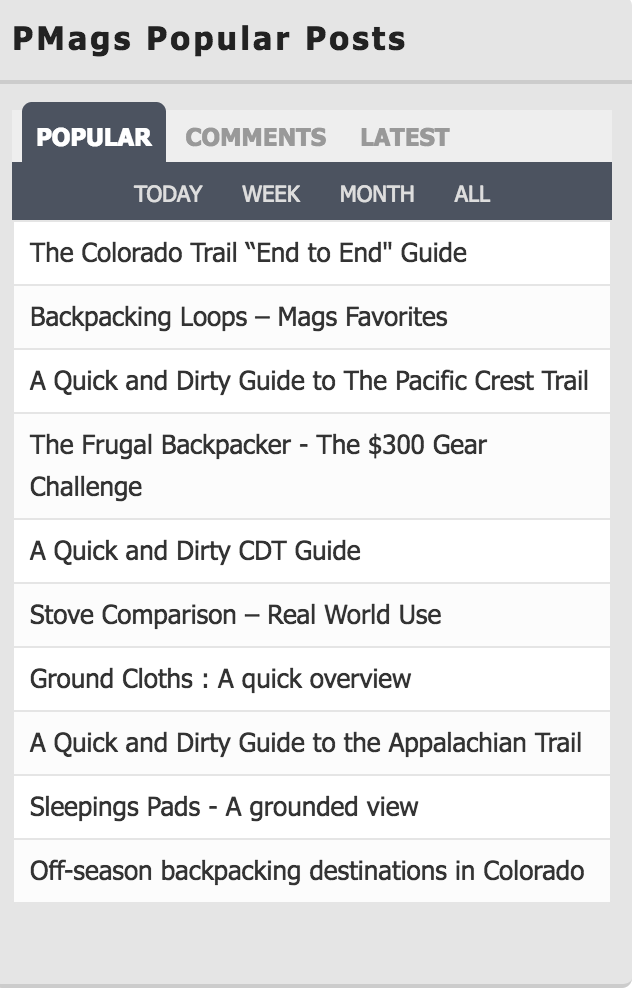This screenshot has height=988, width=632.
Task: Open Backpacking Loops – Mags Favorites post
Action: 238,317
